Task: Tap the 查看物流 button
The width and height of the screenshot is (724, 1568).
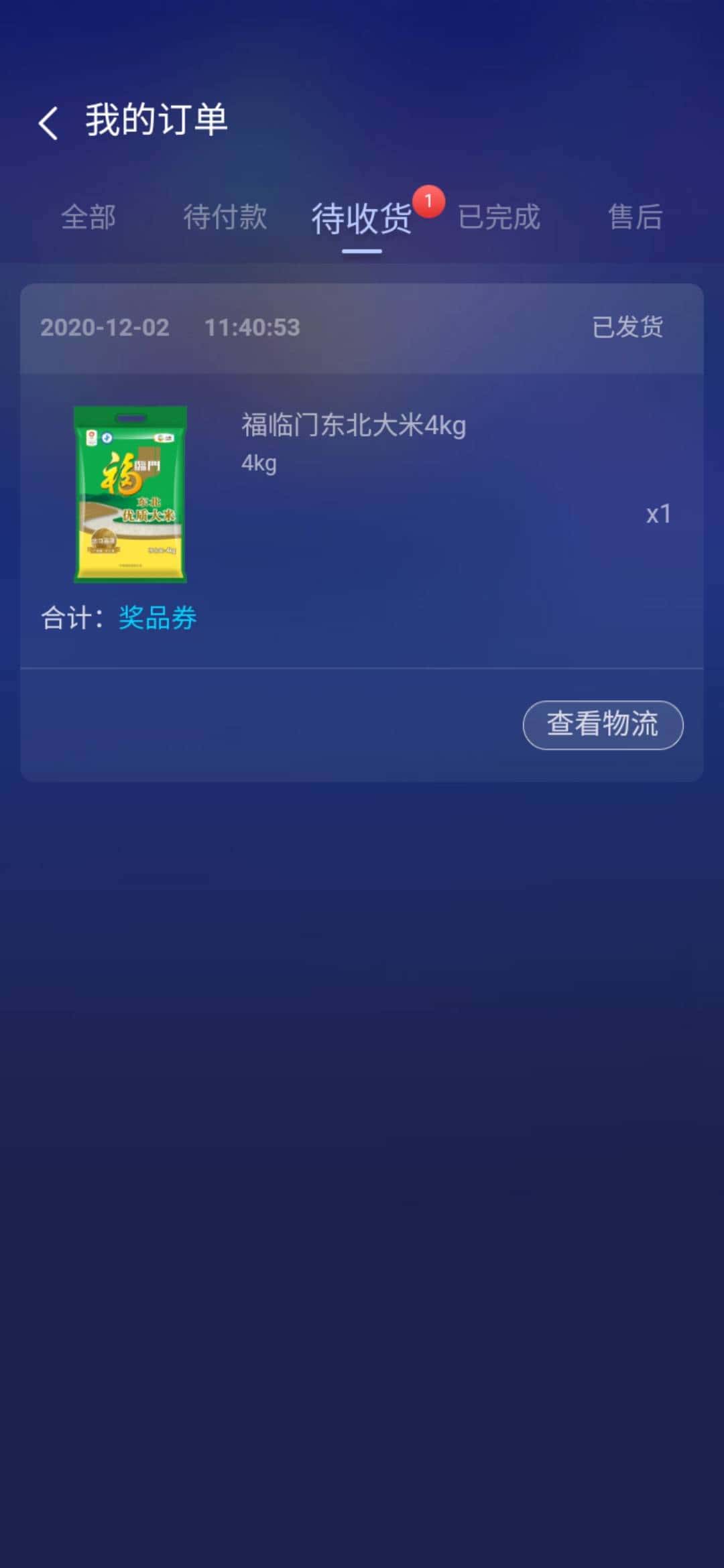Action: [x=601, y=724]
